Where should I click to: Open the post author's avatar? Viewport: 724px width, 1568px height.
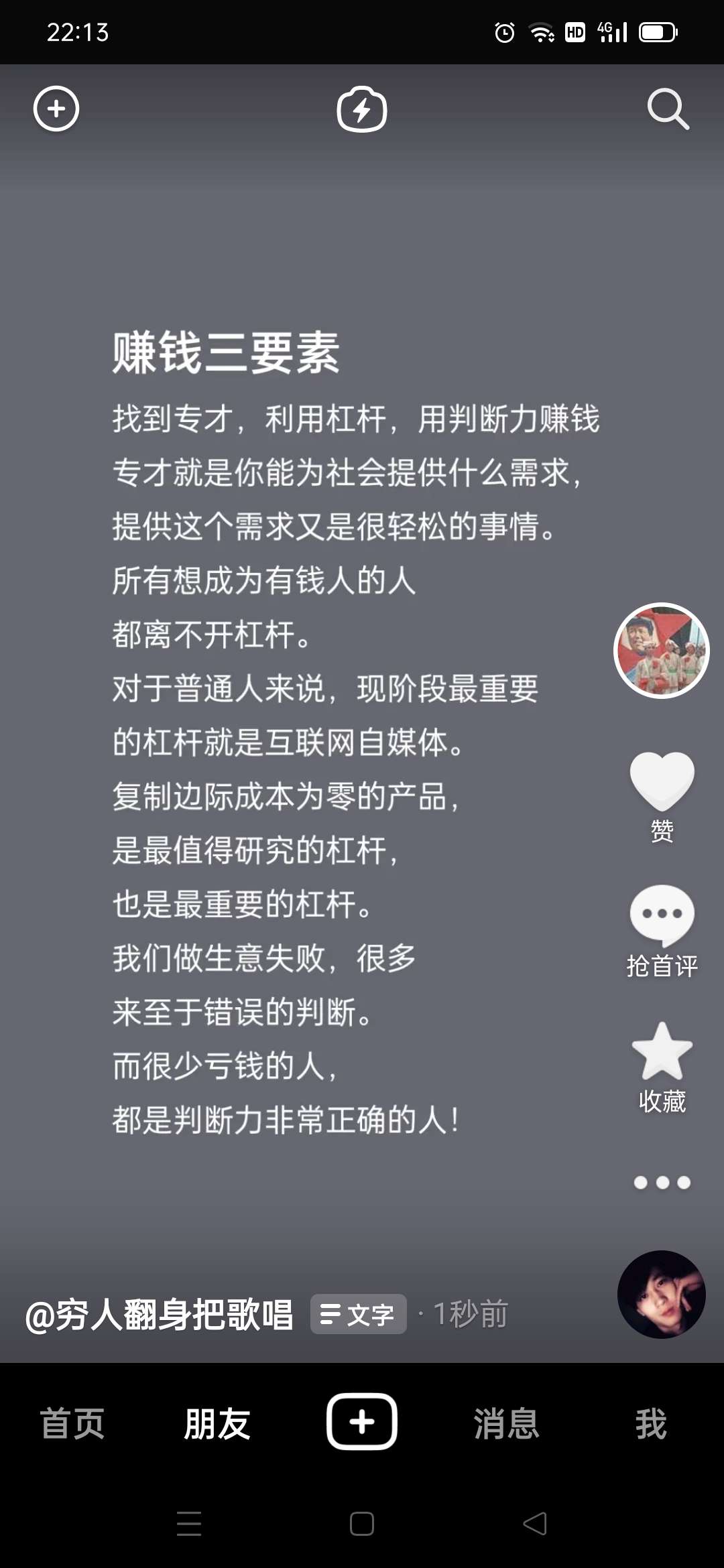pos(662,651)
